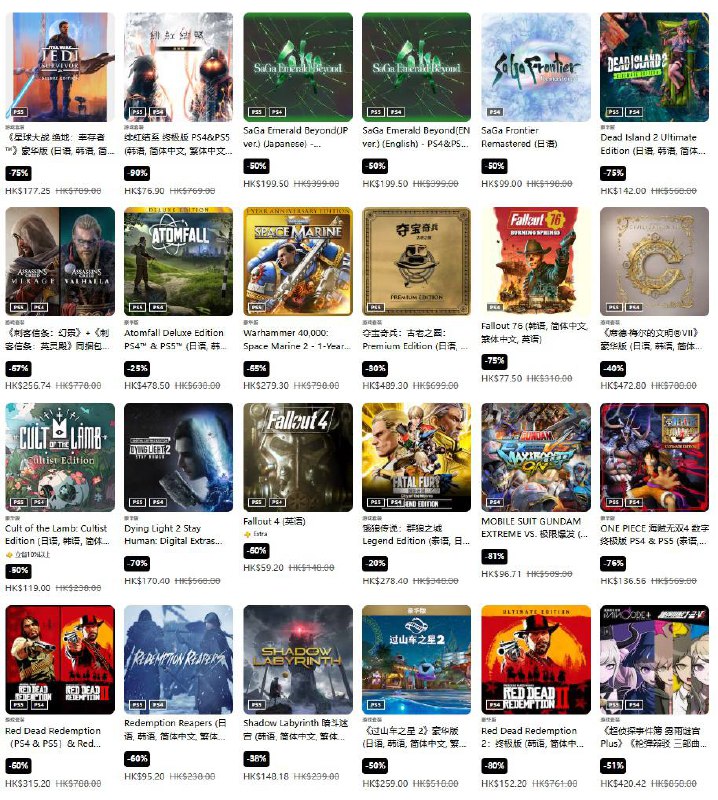Open Mobile Suit Gundam Extreme VS.
The width and height of the screenshot is (718, 800).
(535, 457)
